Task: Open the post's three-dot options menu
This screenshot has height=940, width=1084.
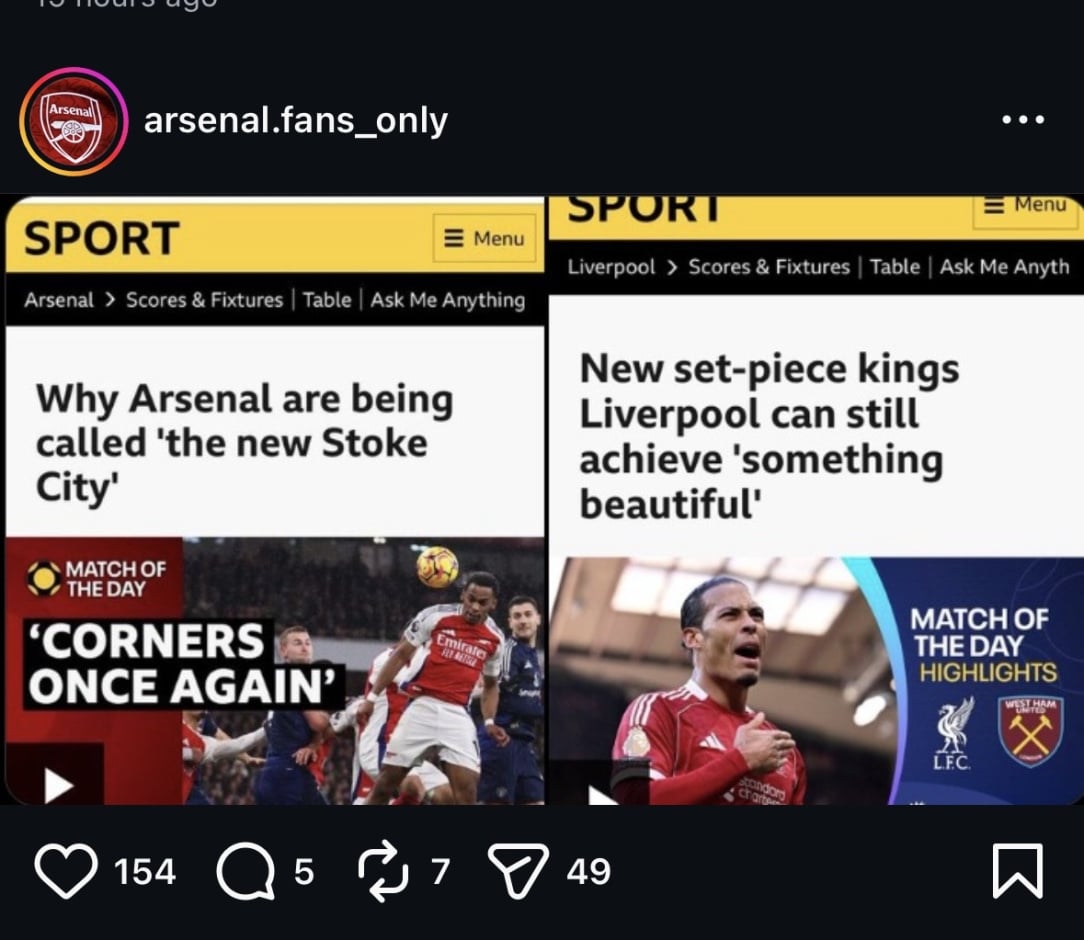Action: (x=1023, y=120)
